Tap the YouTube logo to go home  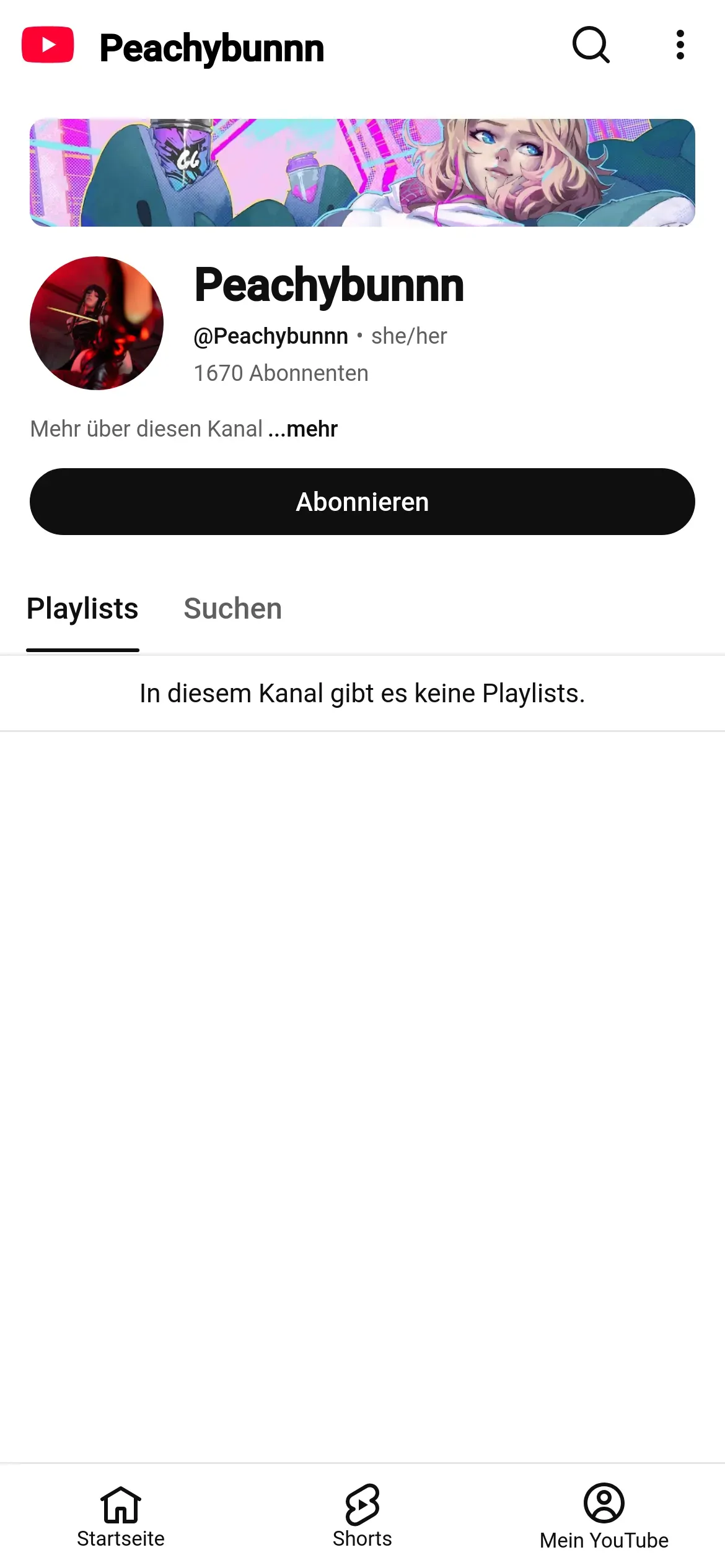click(x=48, y=45)
